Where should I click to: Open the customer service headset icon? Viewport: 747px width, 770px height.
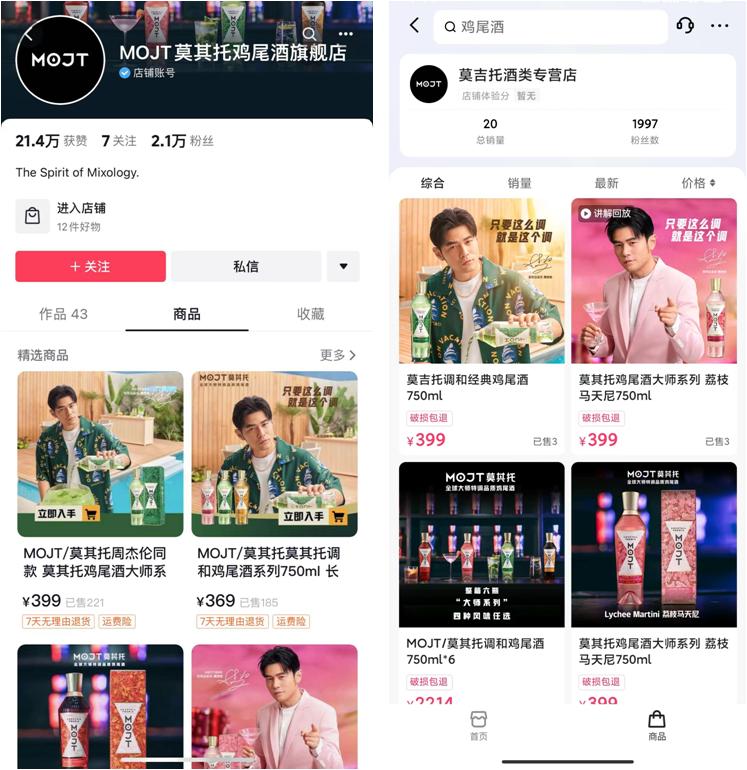(685, 25)
